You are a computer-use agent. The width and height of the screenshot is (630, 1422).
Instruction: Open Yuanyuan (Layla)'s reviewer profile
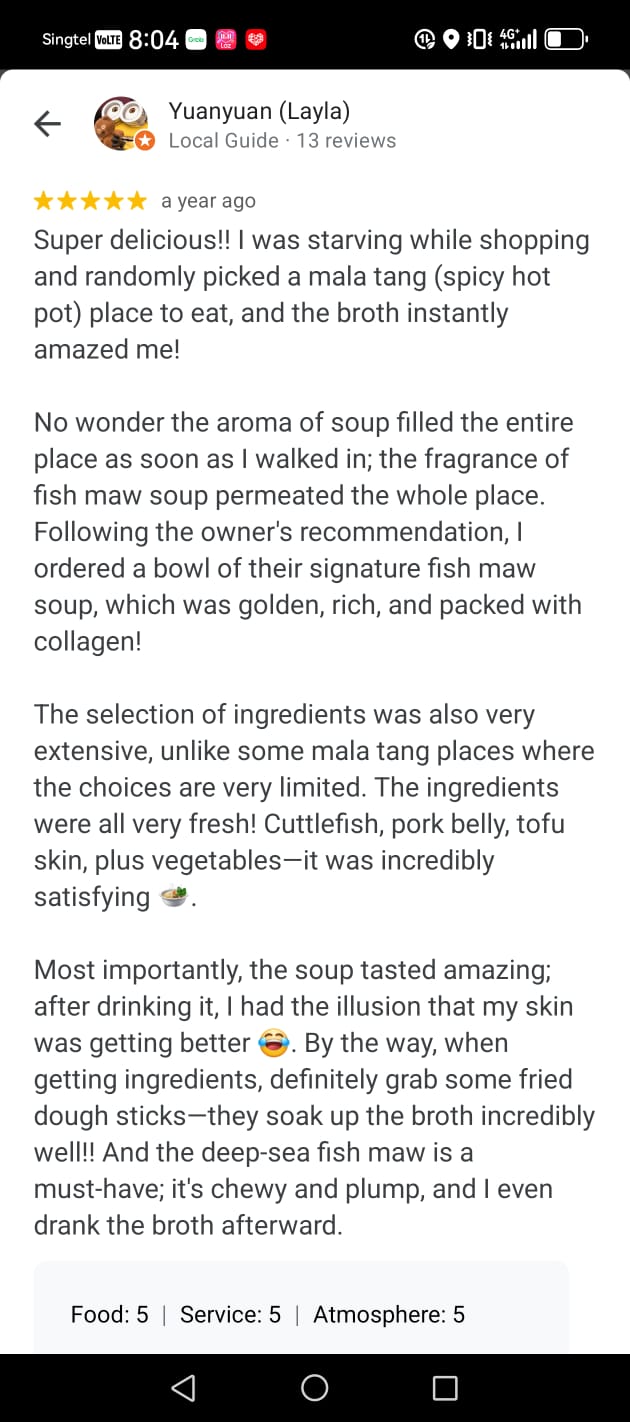click(x=258, y=112)
